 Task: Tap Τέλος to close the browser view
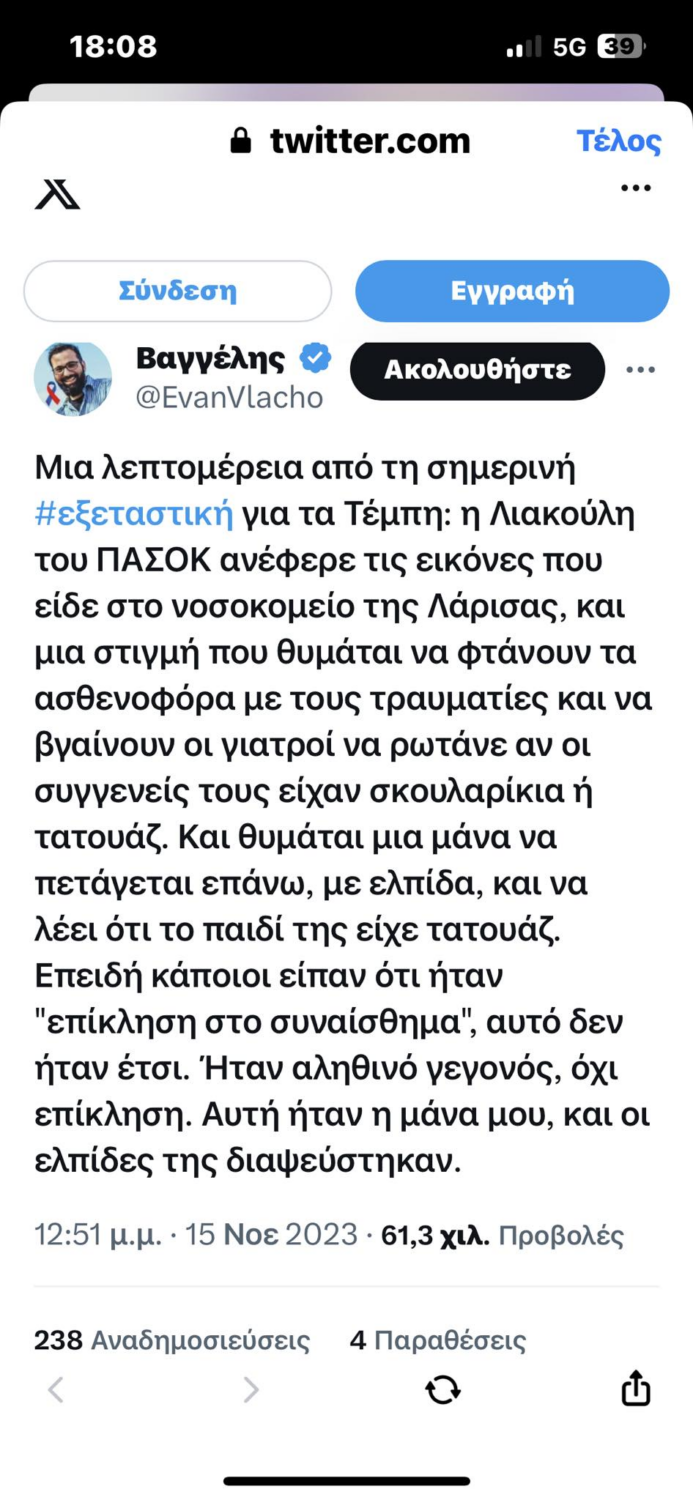coord(618,141)
